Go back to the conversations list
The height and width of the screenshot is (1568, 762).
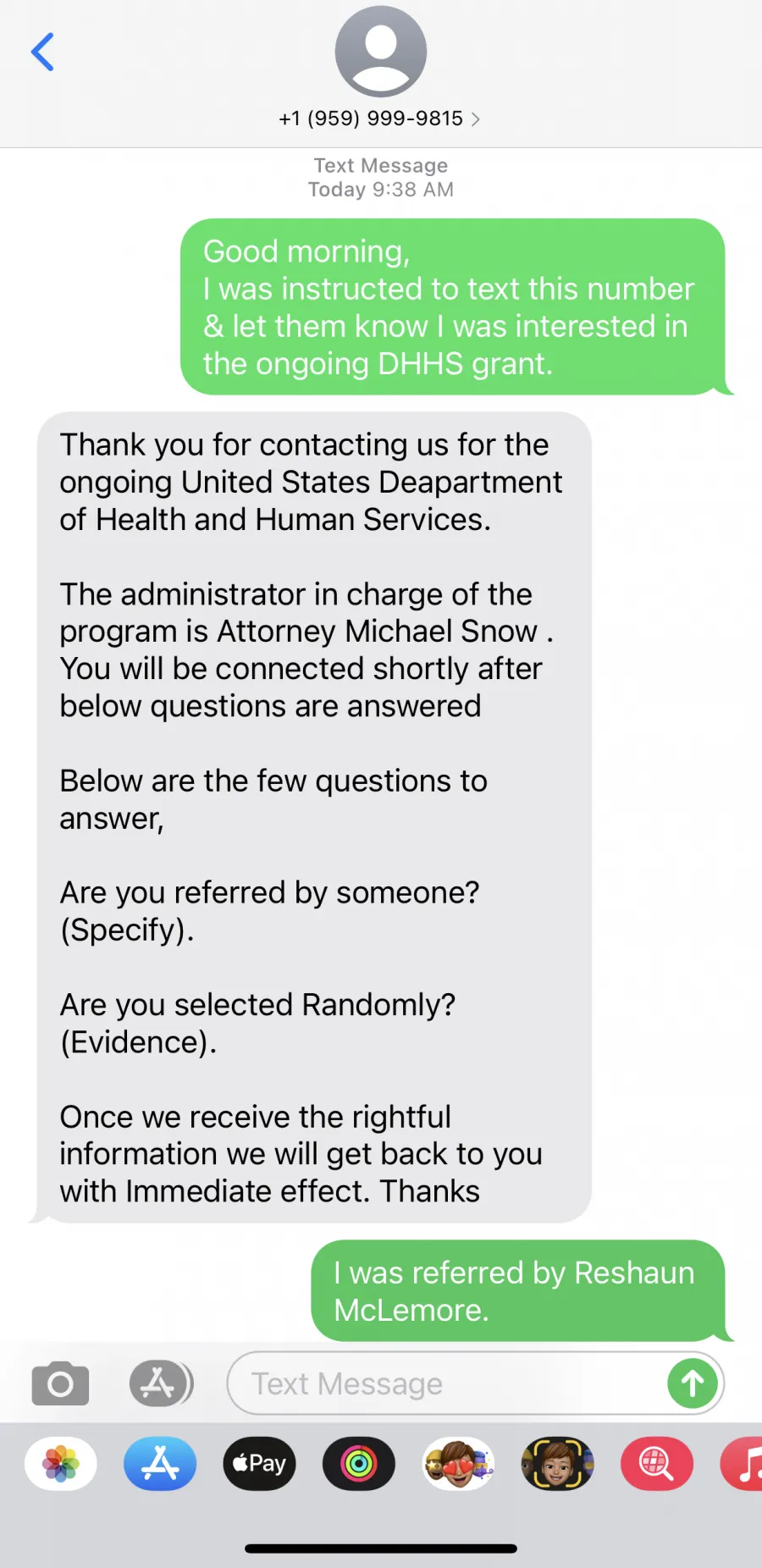point(42,52)
